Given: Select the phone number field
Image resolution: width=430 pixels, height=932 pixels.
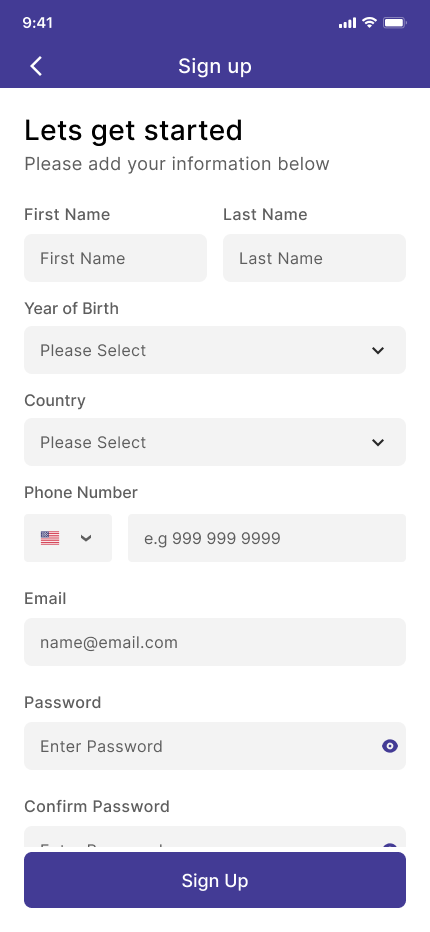Looking at the screenshot, I should pyautogui.click(x=267, y=538).
